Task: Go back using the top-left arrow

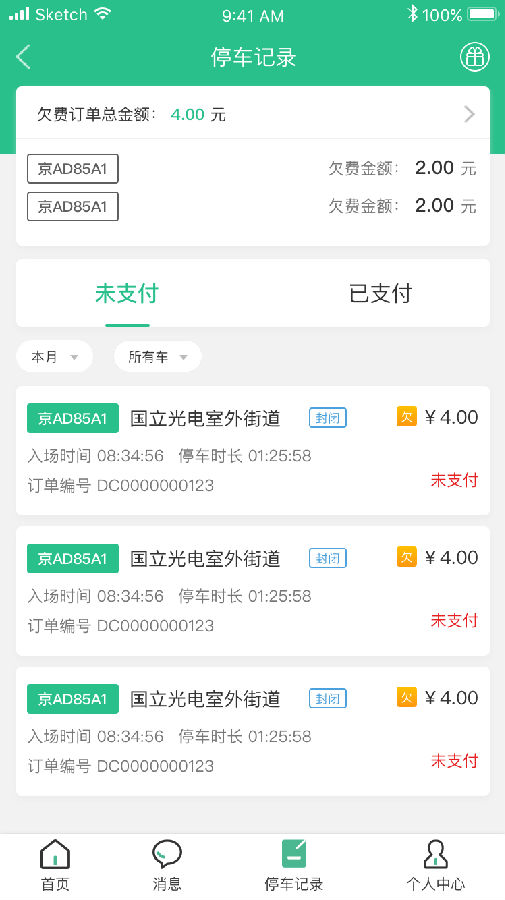Action: [24, 57]
